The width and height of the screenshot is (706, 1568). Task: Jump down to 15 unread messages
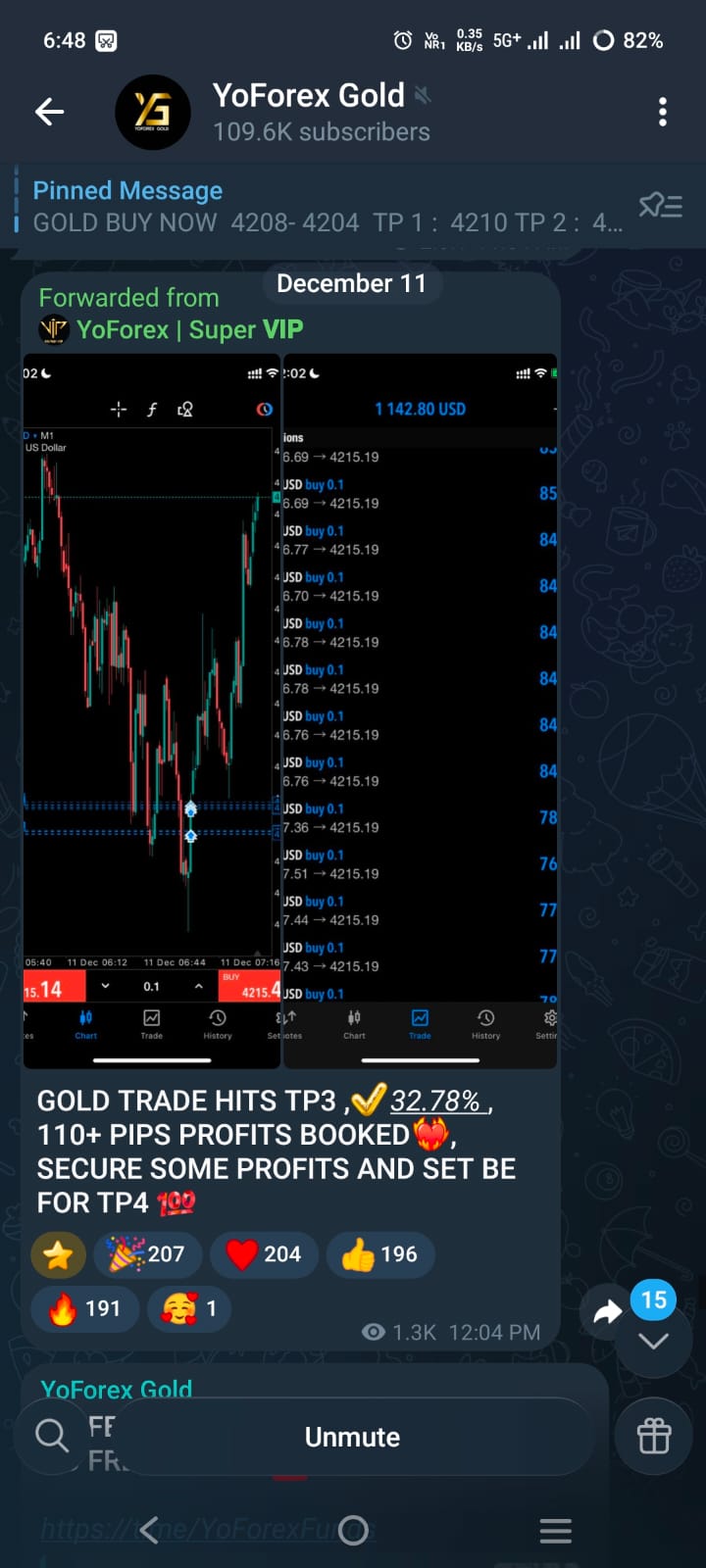(x=653, y=1339)
